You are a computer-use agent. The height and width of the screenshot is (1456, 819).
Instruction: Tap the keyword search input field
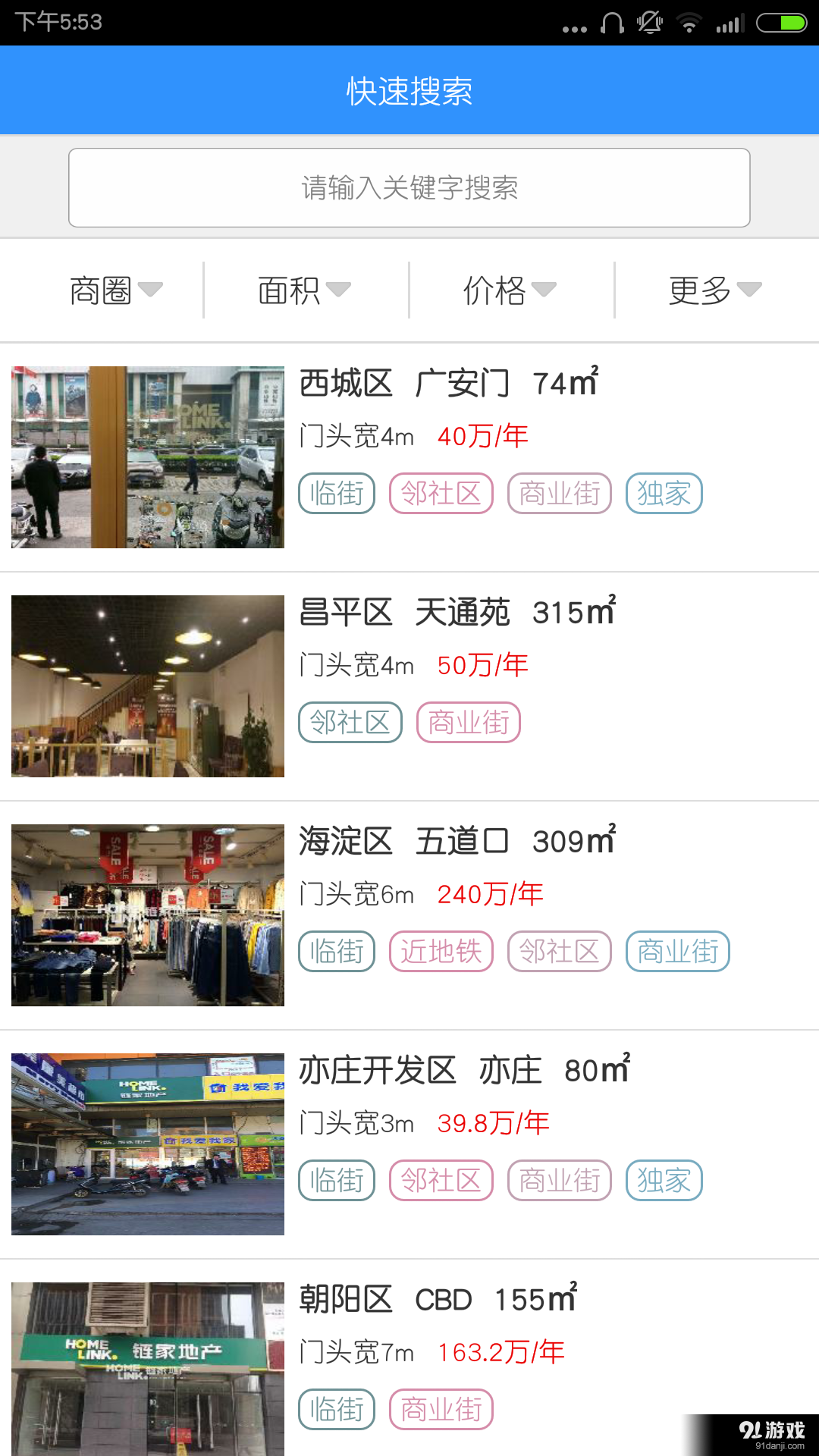409,187
